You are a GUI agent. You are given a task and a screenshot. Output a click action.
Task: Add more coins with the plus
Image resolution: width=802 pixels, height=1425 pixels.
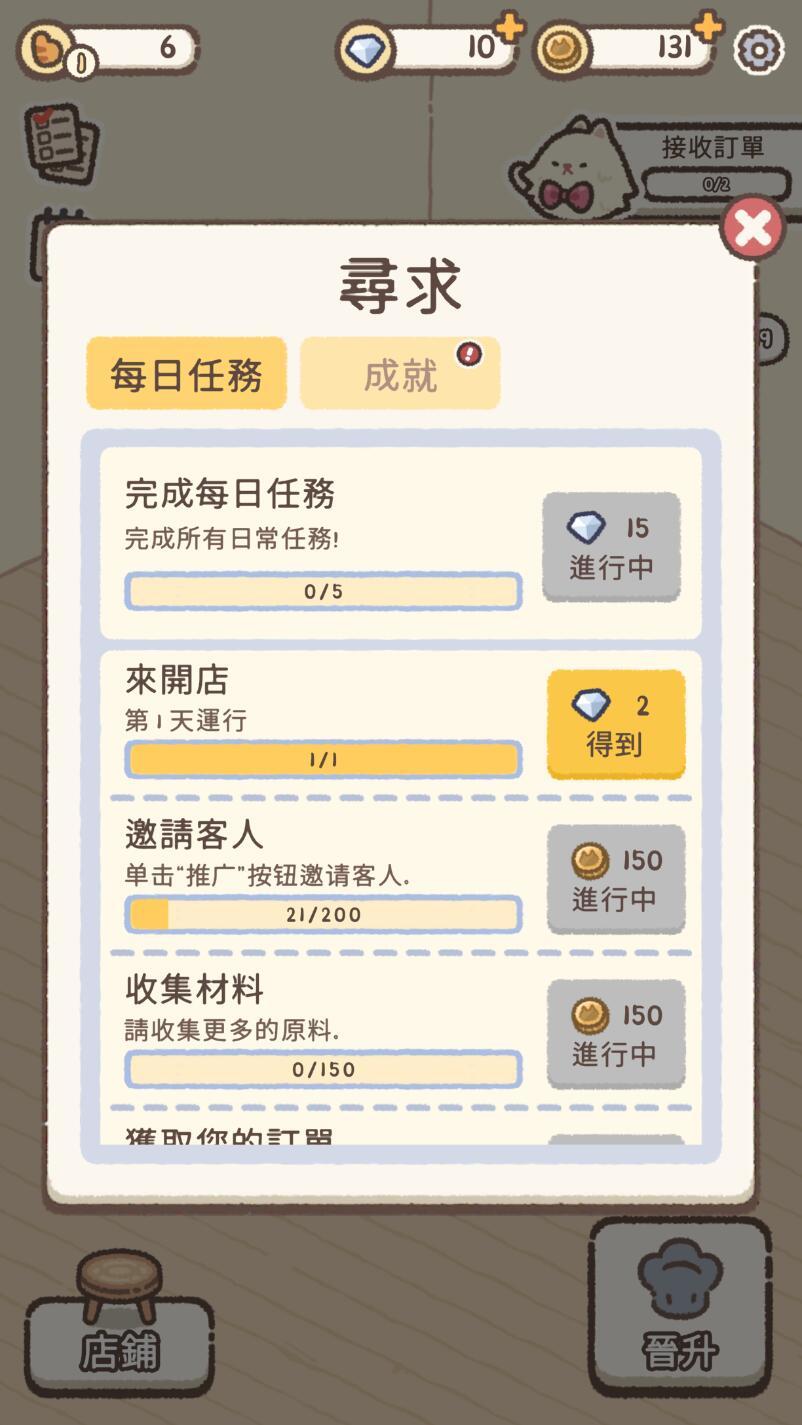[708, 28]
